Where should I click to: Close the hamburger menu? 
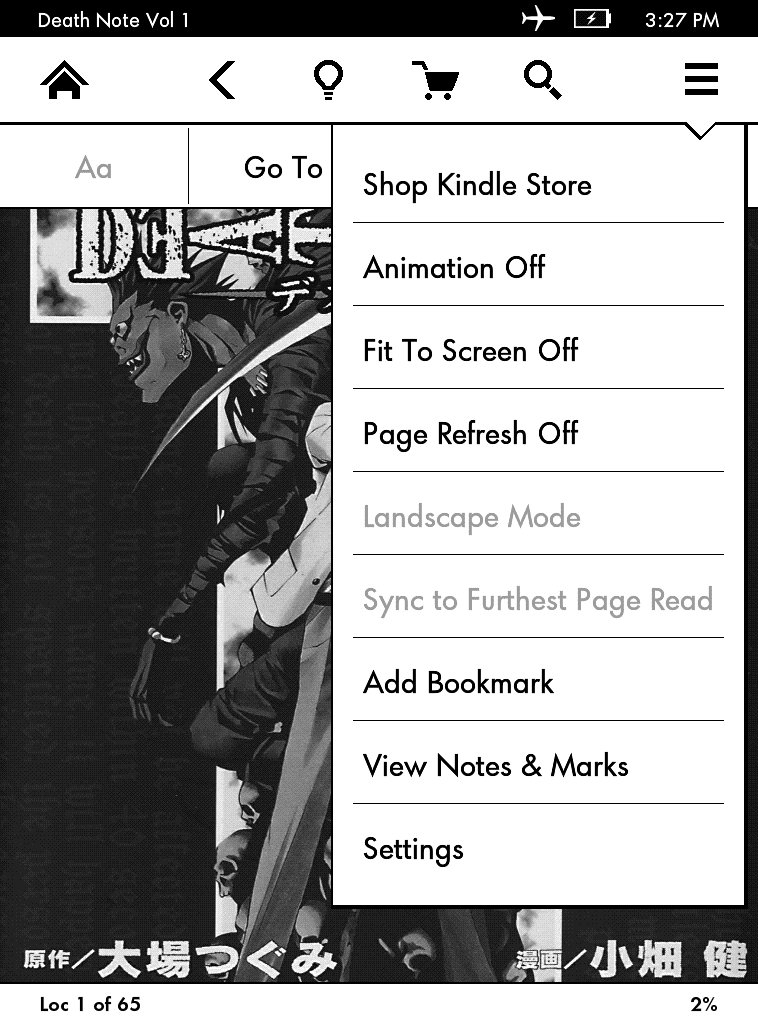pyautogui.click(x=701, y=80)
